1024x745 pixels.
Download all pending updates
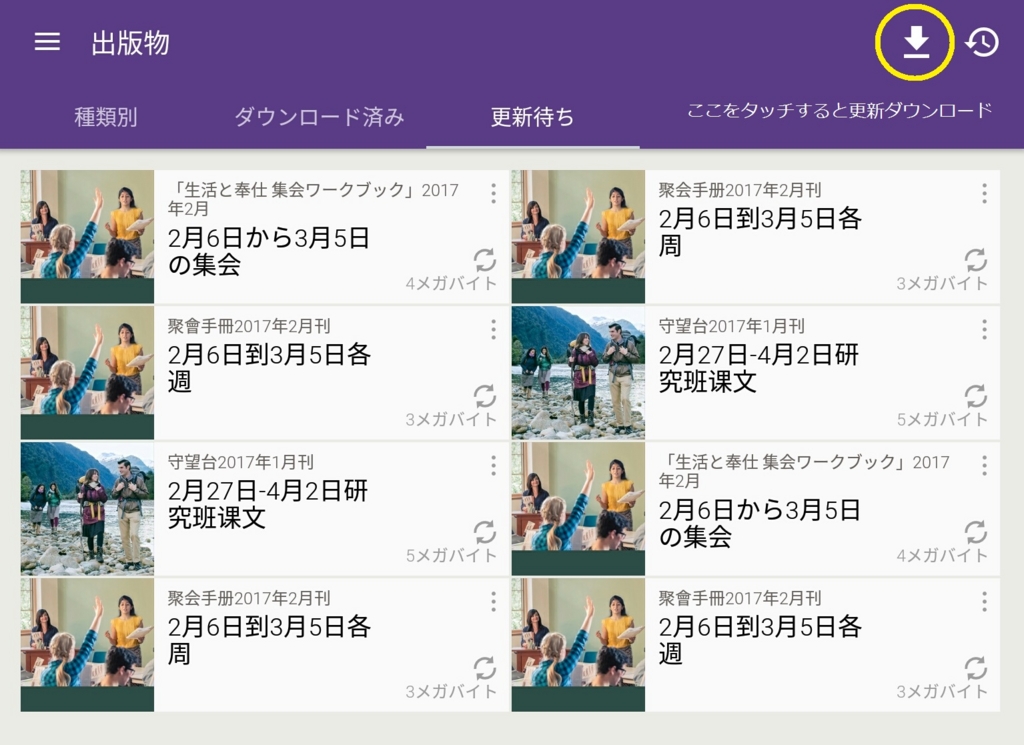coord(915,42)
